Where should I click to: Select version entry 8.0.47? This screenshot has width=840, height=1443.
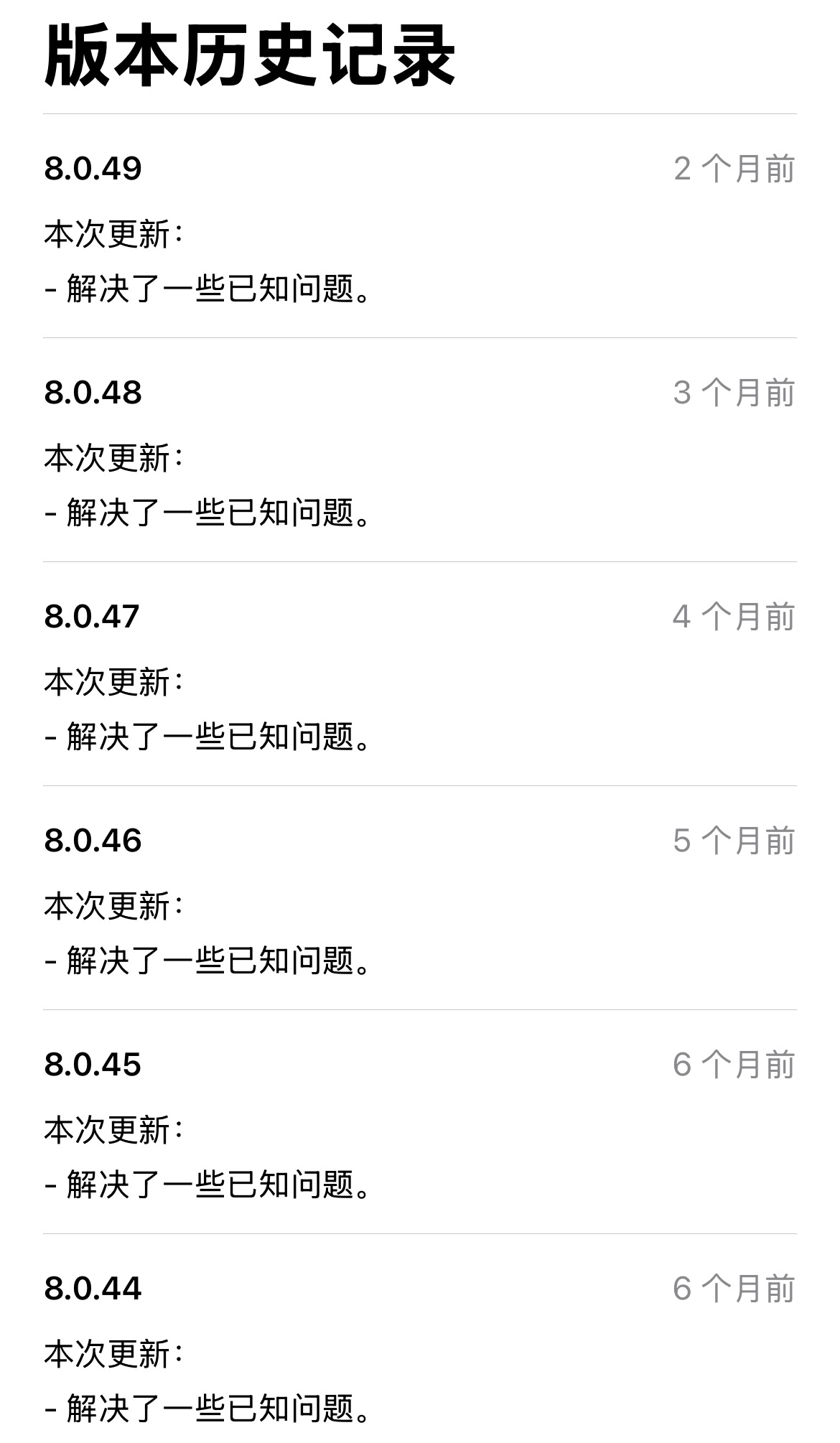[93, 615]
